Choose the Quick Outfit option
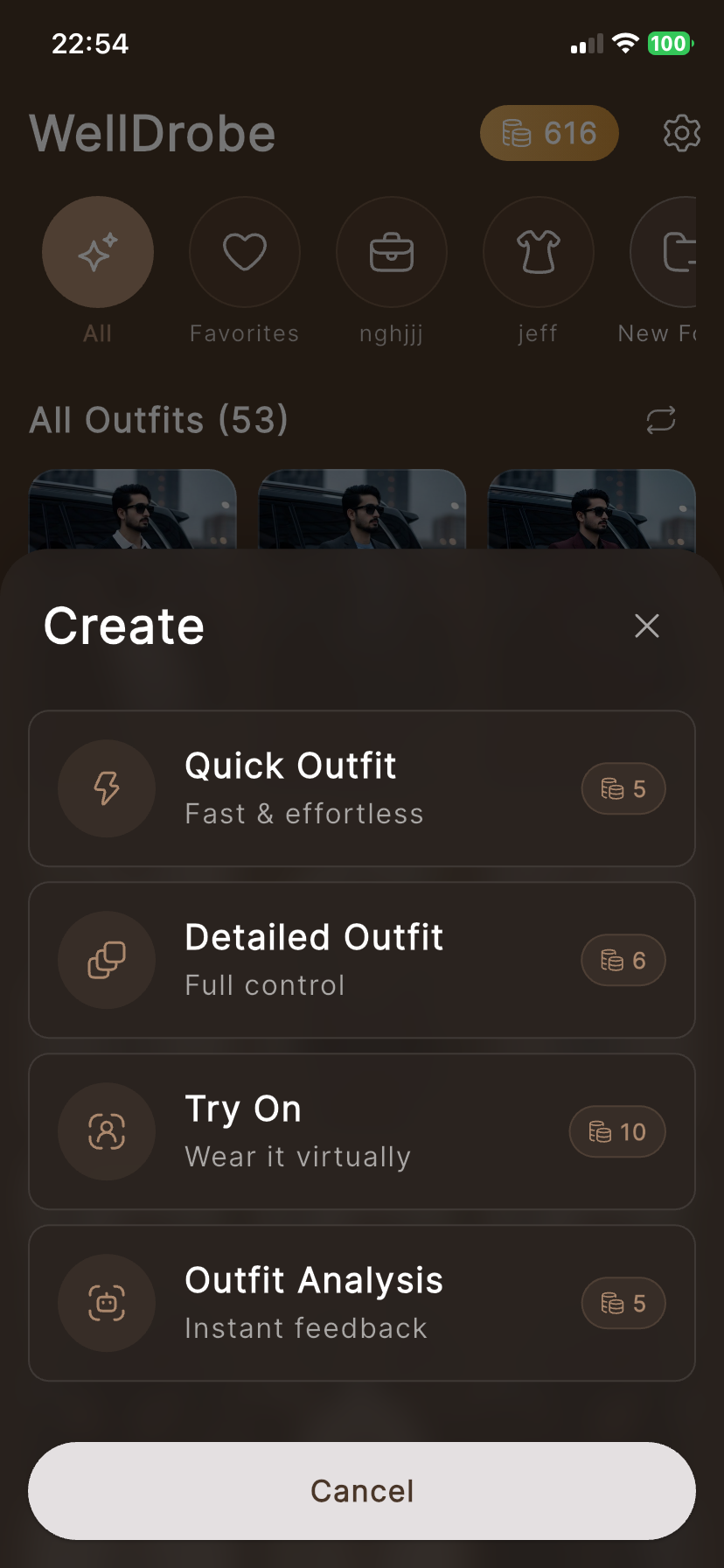This screenshot has width=724, height=1568. [x=362, y=788]
